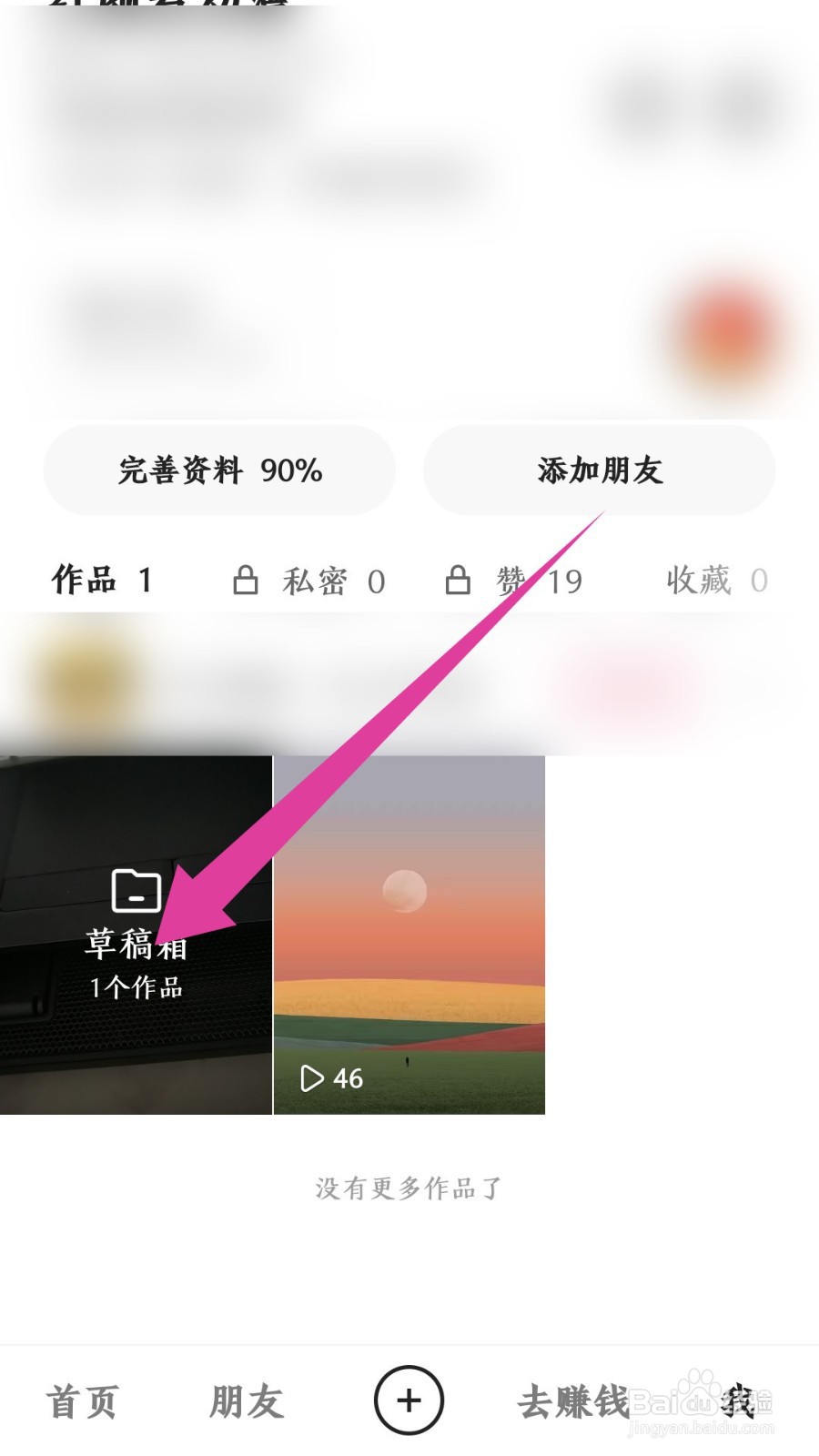This screenshot has height=1456, width=819.
Task: Switch to the 作品 works tab
Action: point(100,579)
